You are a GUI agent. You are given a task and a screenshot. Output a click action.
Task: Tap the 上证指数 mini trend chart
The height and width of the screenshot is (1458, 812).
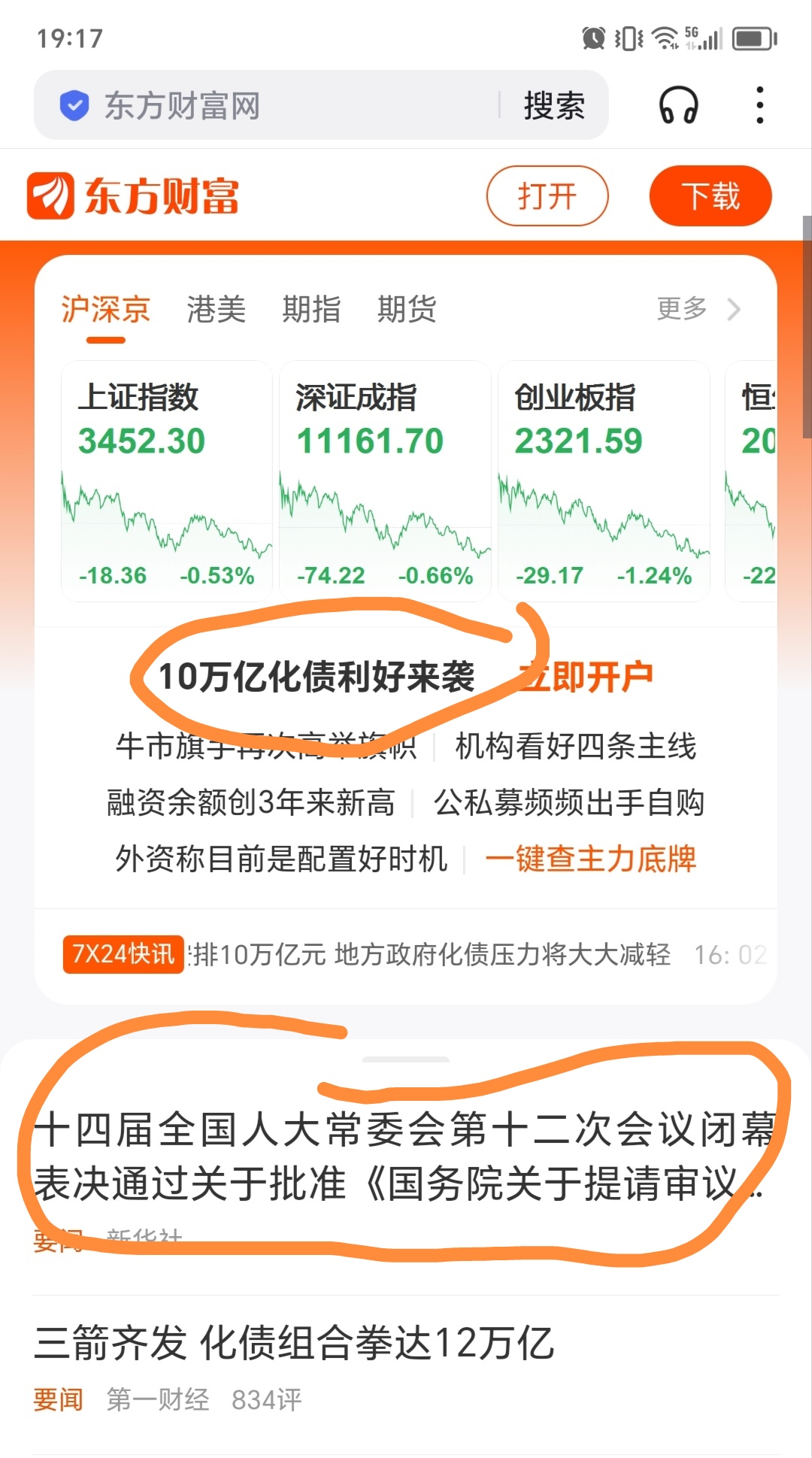(164, 515)
